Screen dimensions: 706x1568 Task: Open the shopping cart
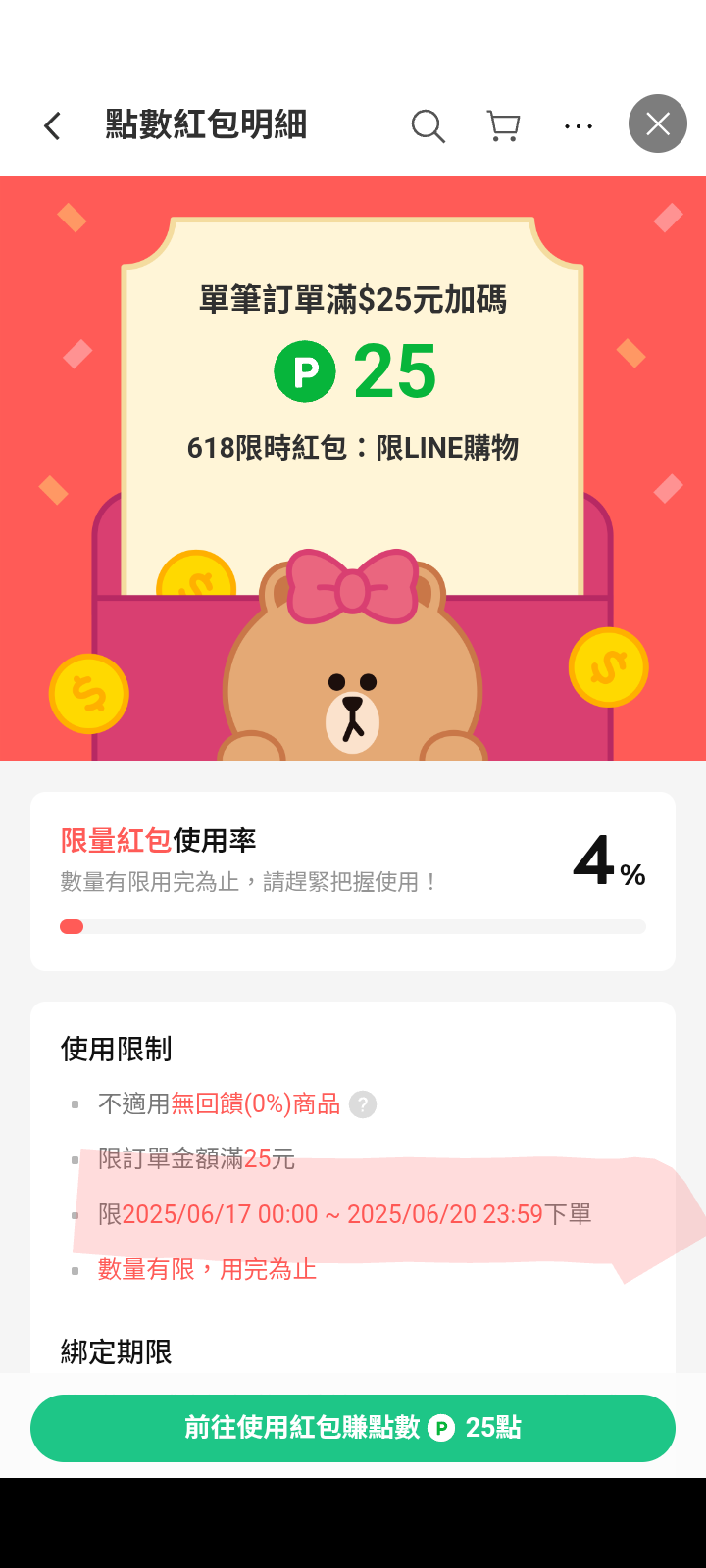(x=503, y=125)
